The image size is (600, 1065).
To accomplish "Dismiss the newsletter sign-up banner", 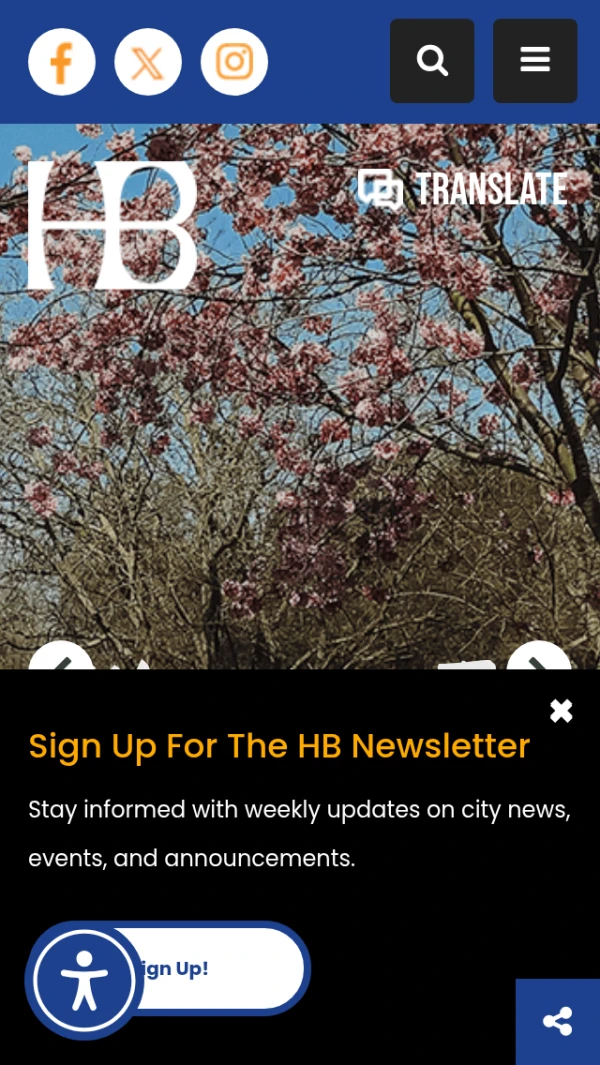I will pyautogui.click(x=561, y=711).
